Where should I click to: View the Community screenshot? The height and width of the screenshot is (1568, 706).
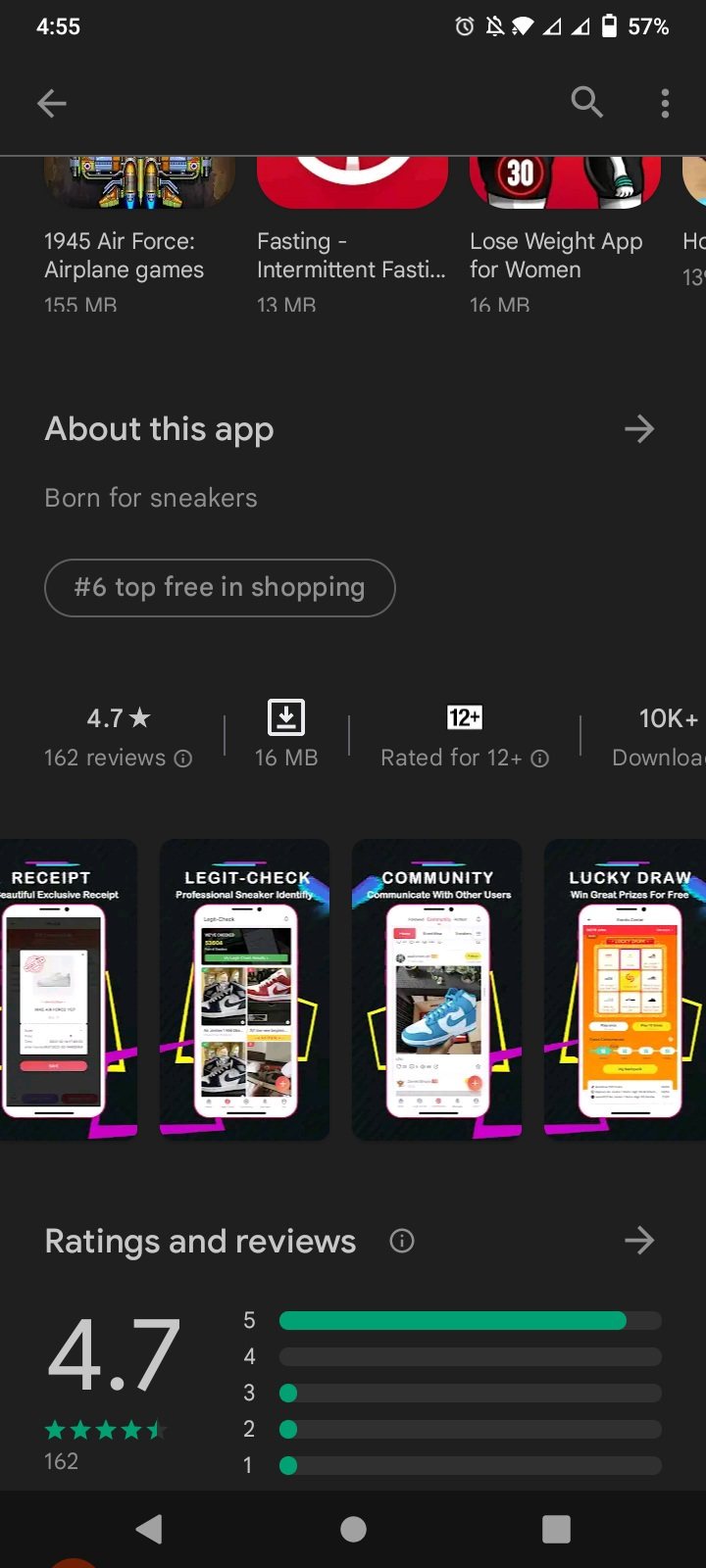[436, 990]
